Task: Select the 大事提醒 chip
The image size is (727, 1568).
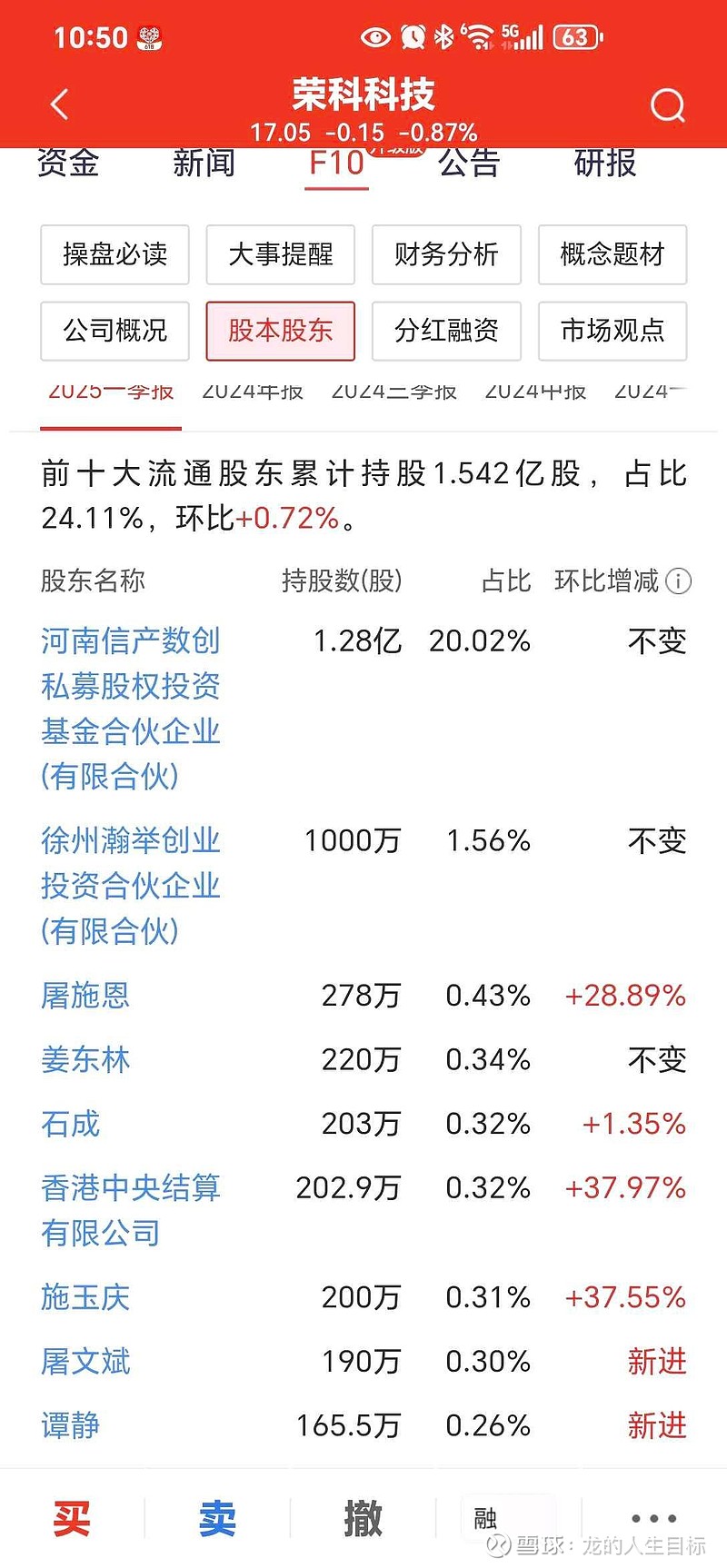Action: 280,254
